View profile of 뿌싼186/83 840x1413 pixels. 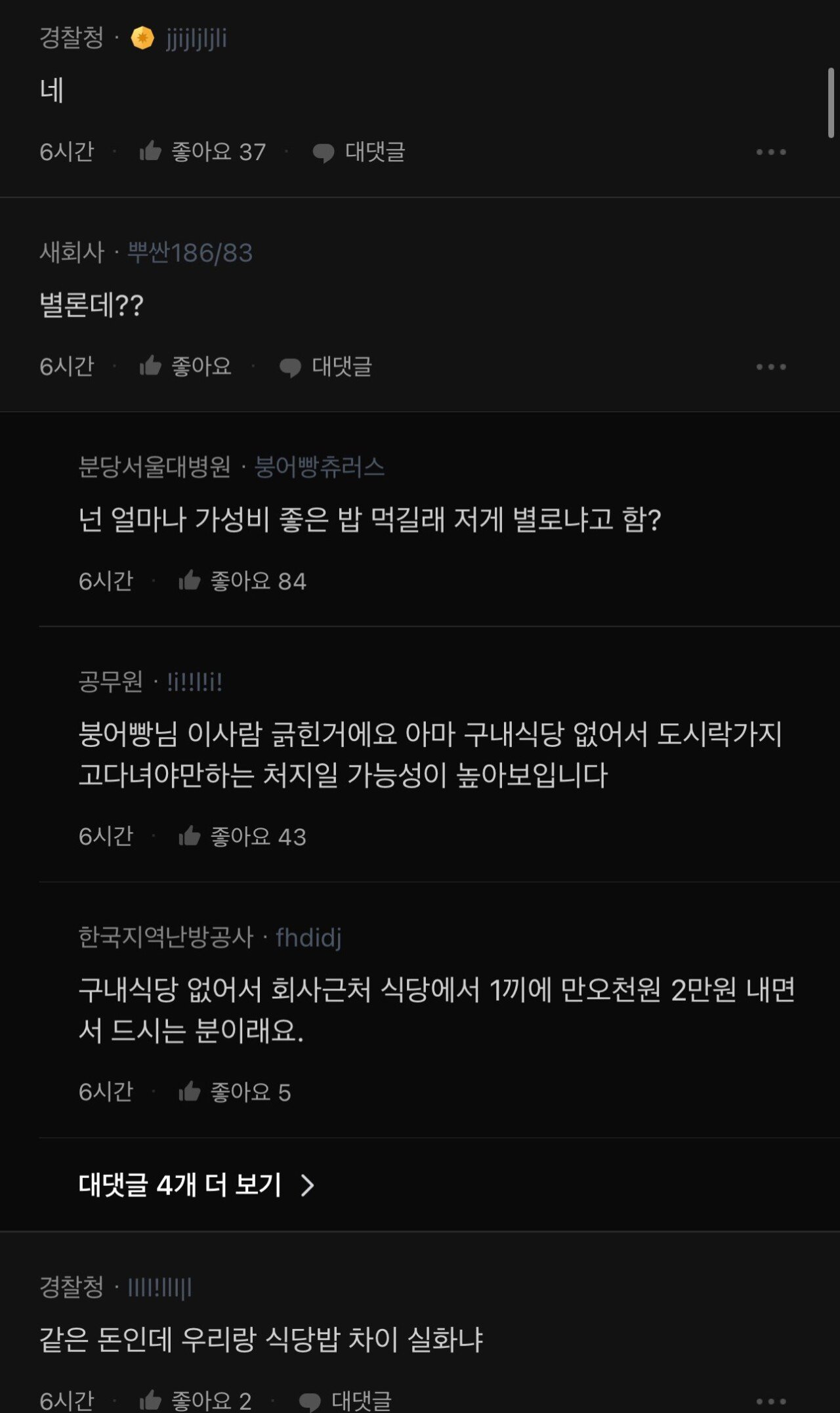point(190,252)
